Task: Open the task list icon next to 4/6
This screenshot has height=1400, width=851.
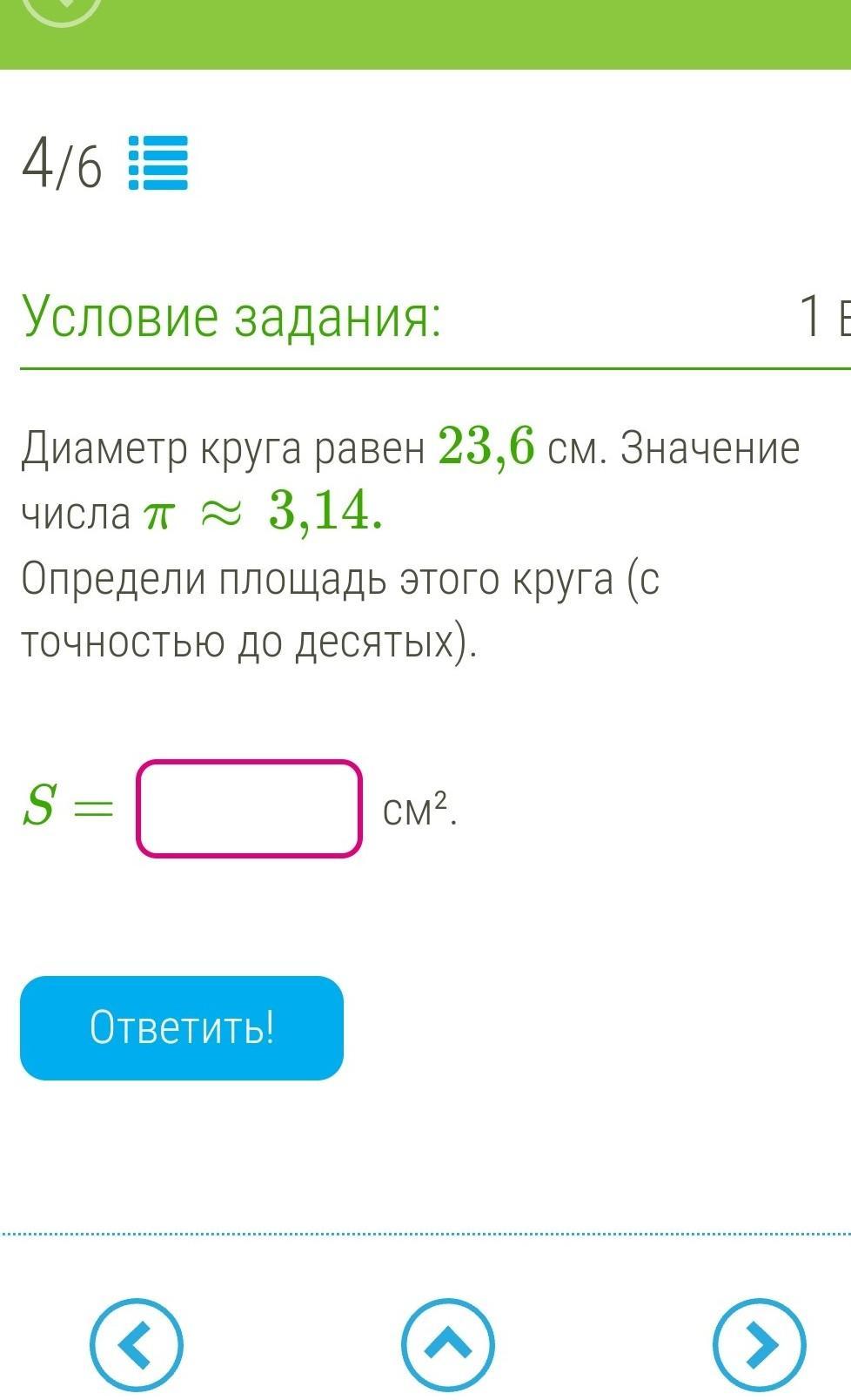Action: 158,163
